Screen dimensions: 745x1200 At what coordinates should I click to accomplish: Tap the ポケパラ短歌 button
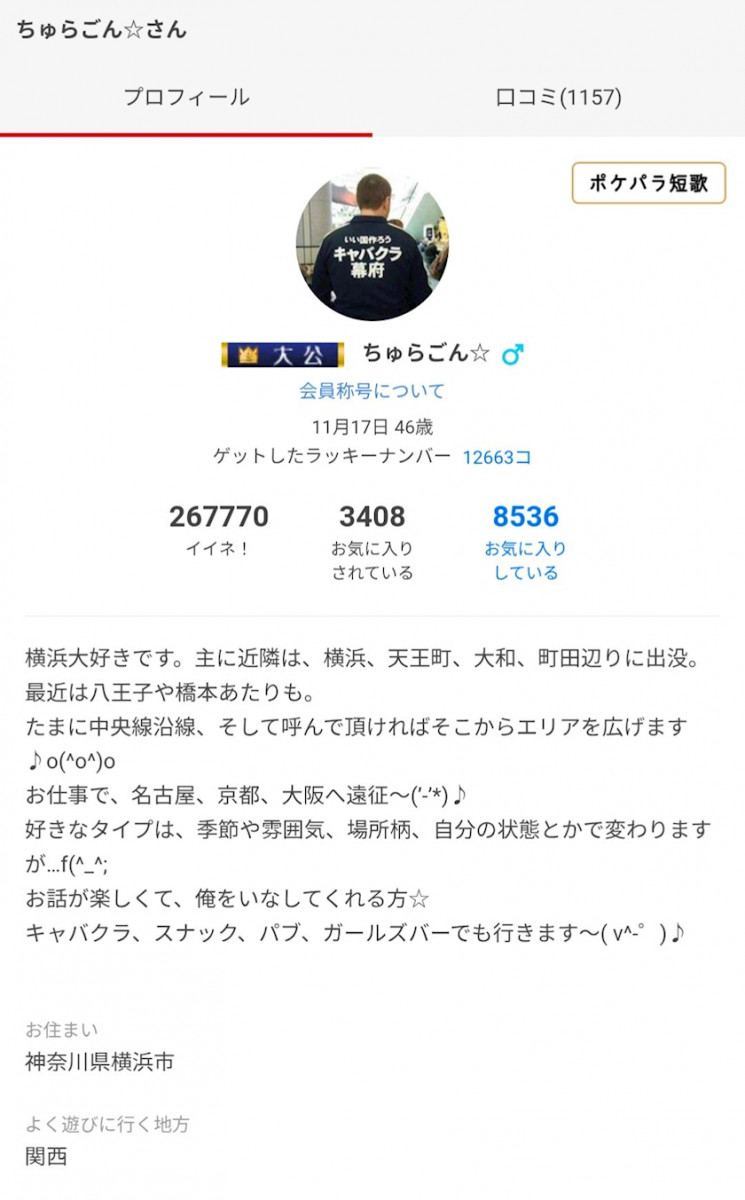click(x=648, y=184)
